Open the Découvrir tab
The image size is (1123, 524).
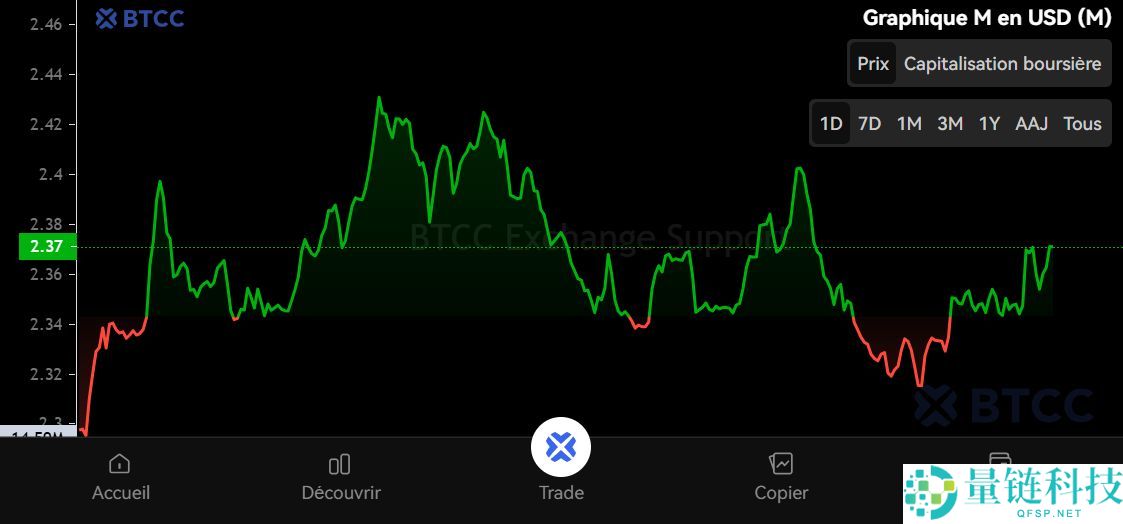click(340, 476)
